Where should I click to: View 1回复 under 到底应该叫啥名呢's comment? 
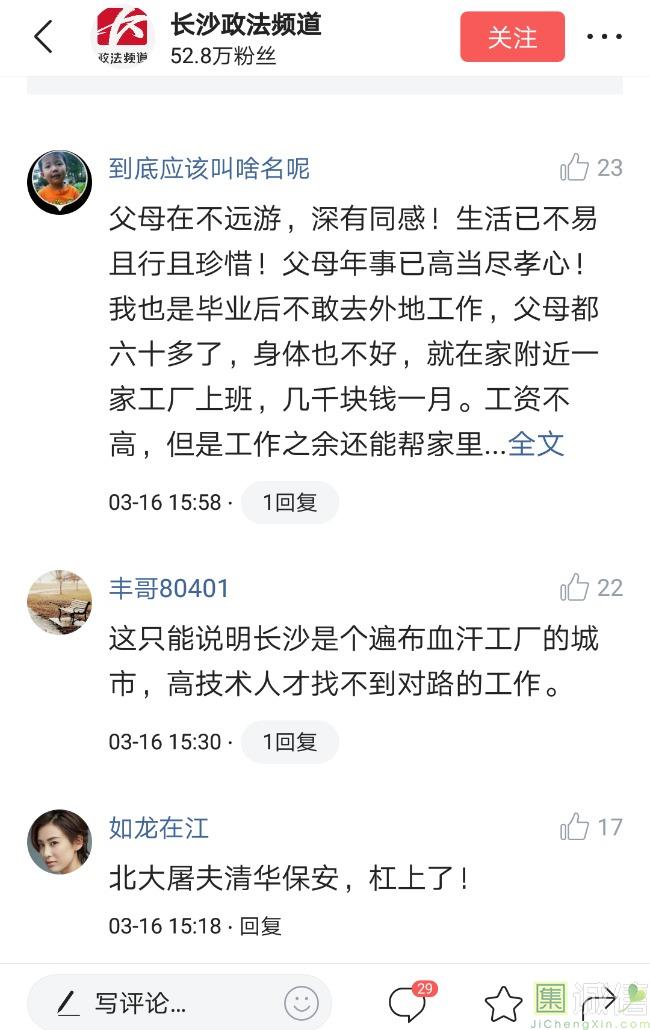pos(290,502)
